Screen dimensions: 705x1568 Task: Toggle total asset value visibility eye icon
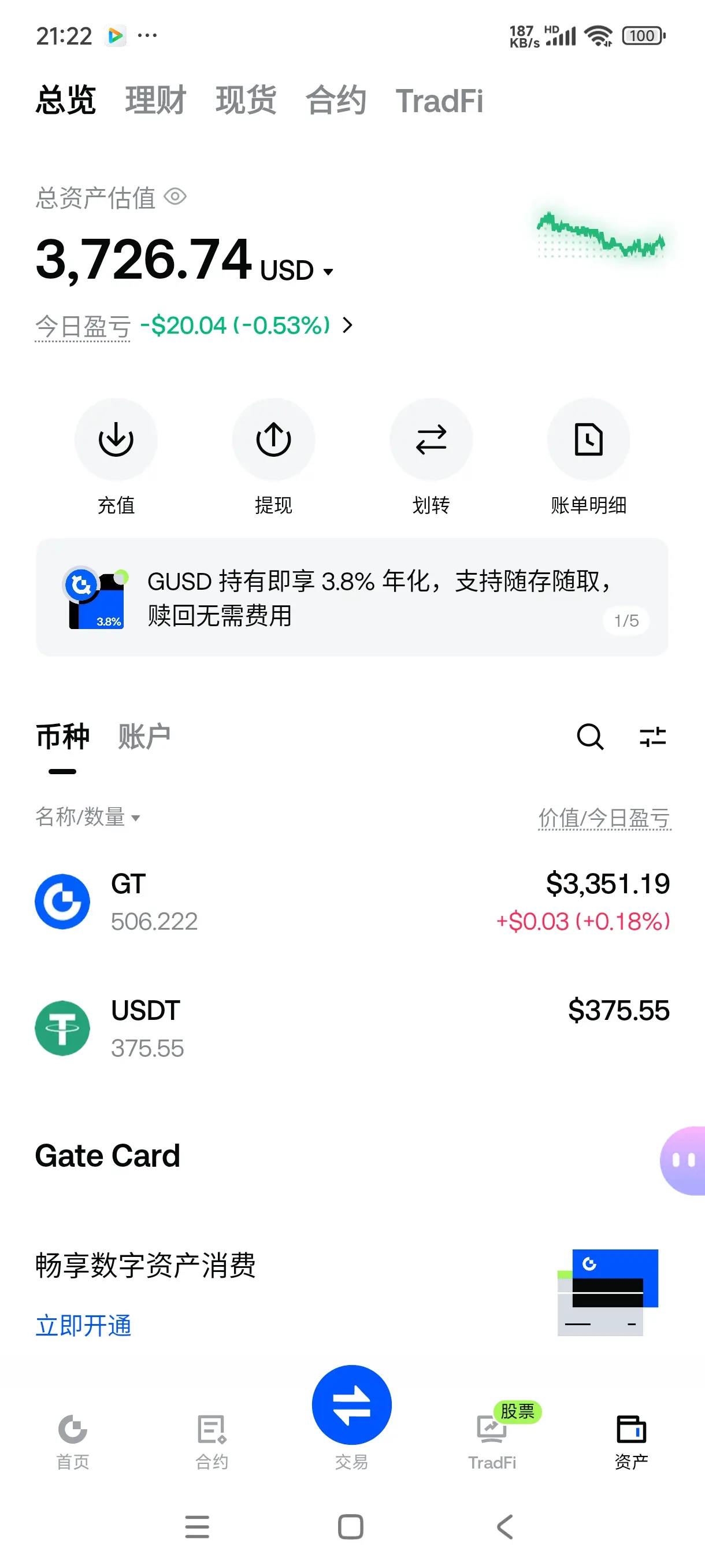pyautogui.click(x=175, y=197)
